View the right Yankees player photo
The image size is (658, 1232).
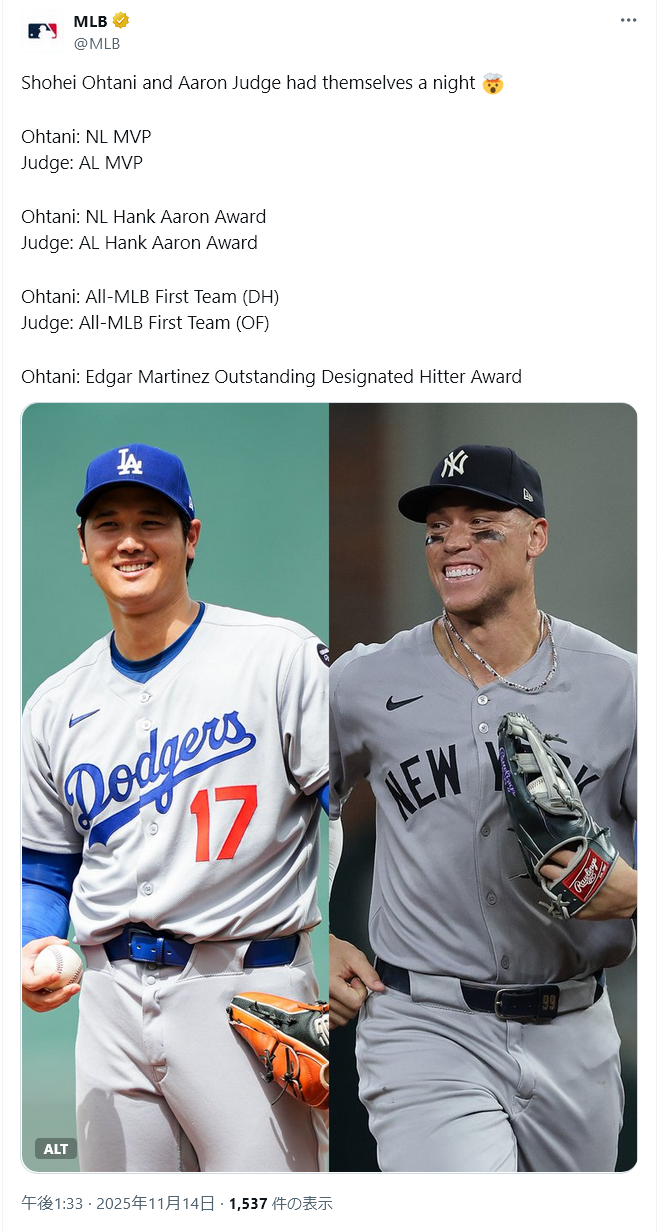coord(483,787)
